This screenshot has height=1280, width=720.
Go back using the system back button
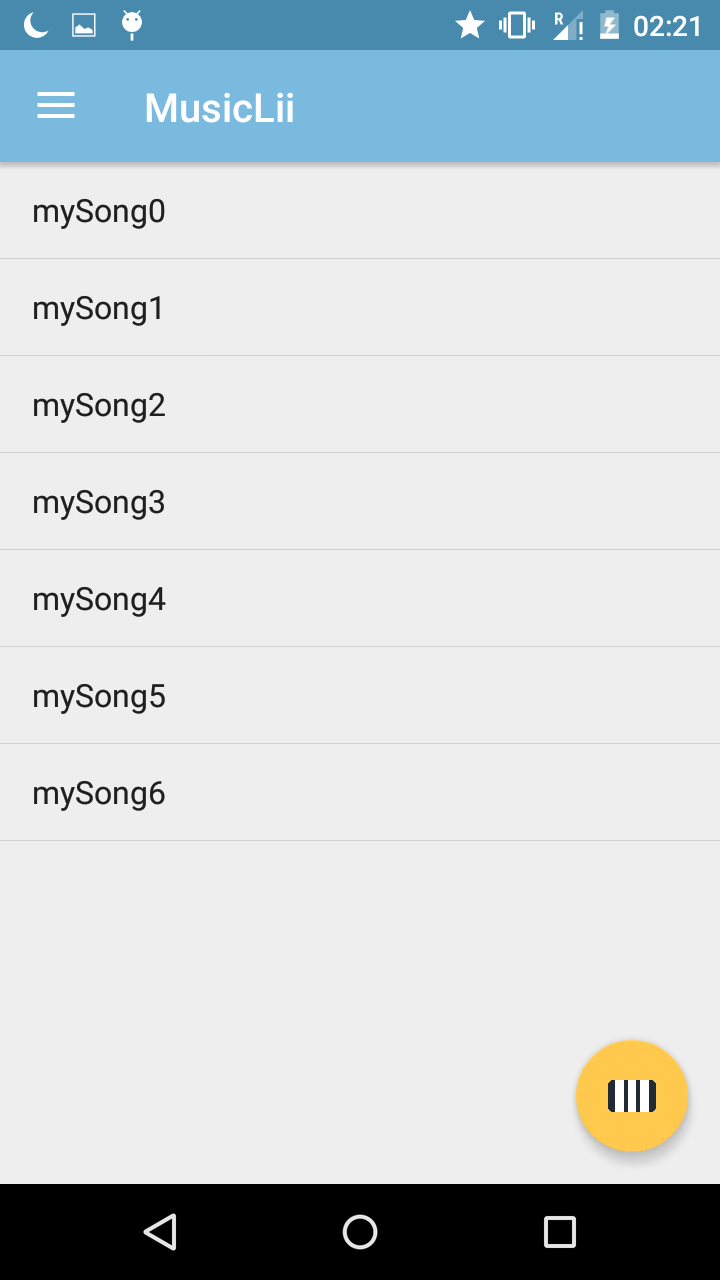coord(160,1232)
